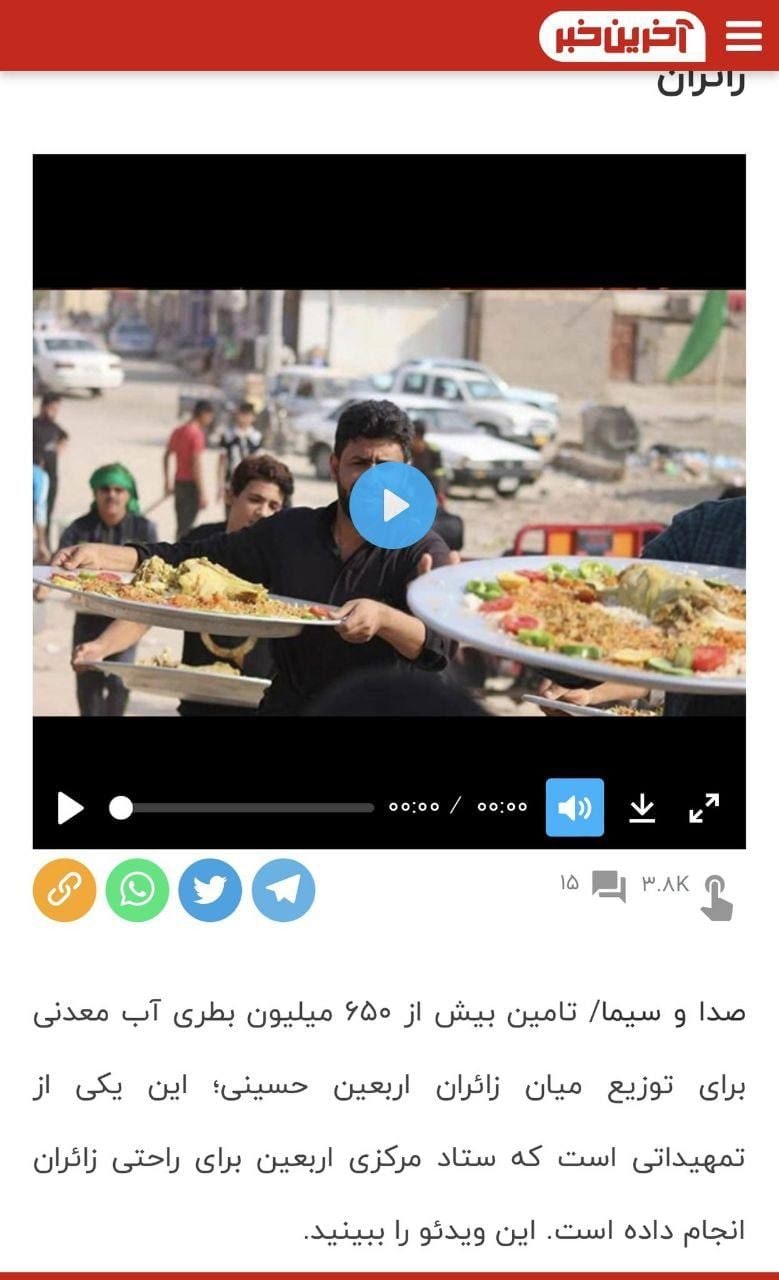This screenshot has height=1280, width=779.
Task: Mute the video sound
Action: pos(575,807)
